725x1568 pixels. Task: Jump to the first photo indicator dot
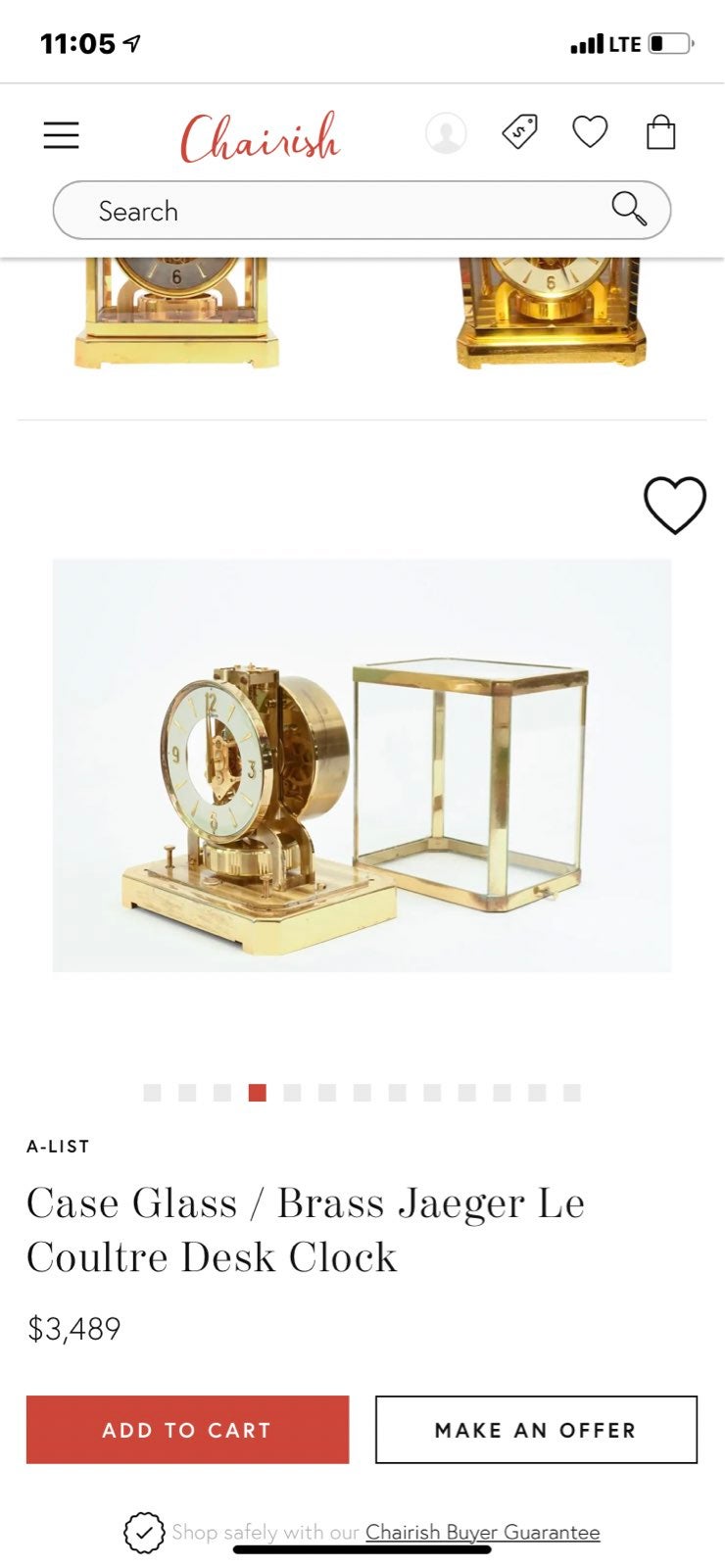pyautogui.click(x=152, y=1093)
